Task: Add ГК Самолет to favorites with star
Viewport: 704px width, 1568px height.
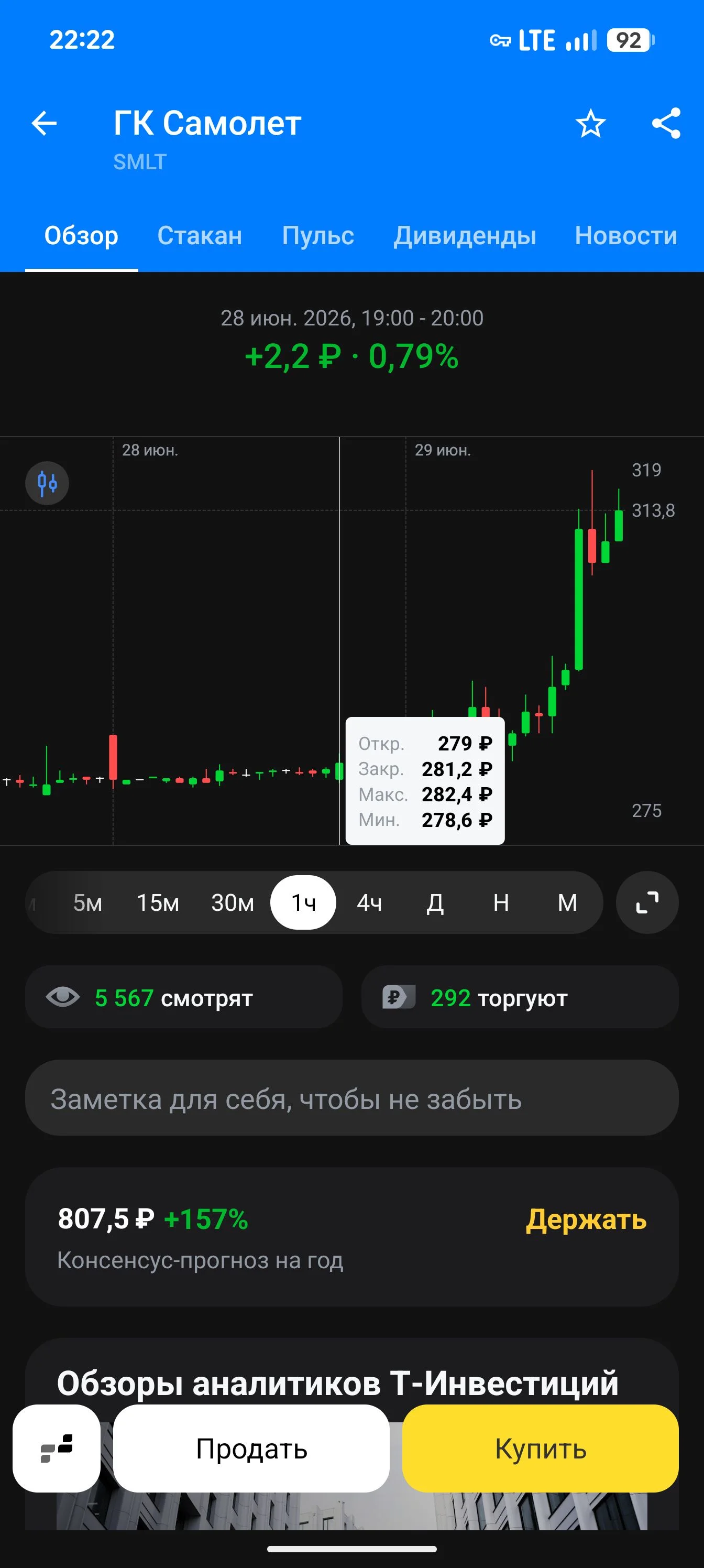Action: pyautogui.click(x=590, y=124)
